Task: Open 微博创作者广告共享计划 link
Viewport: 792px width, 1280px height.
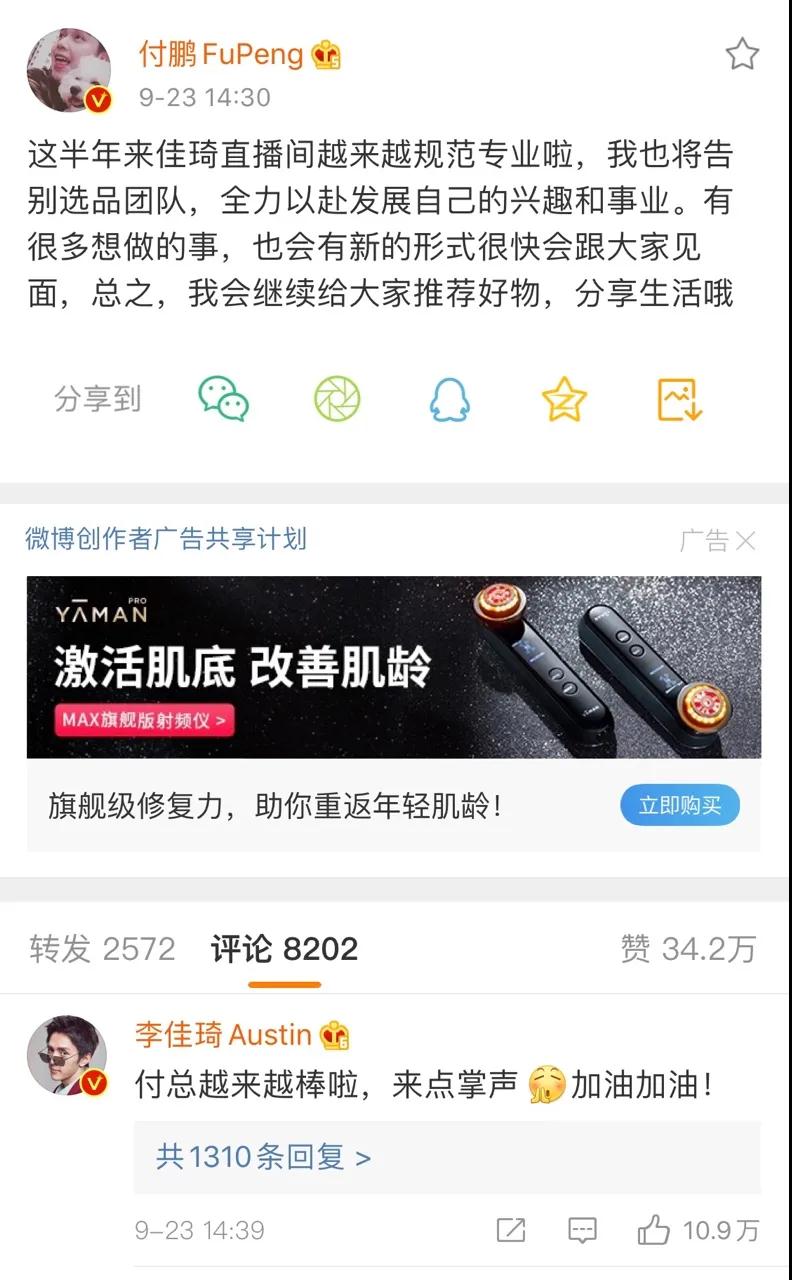Action: (166, 539)
